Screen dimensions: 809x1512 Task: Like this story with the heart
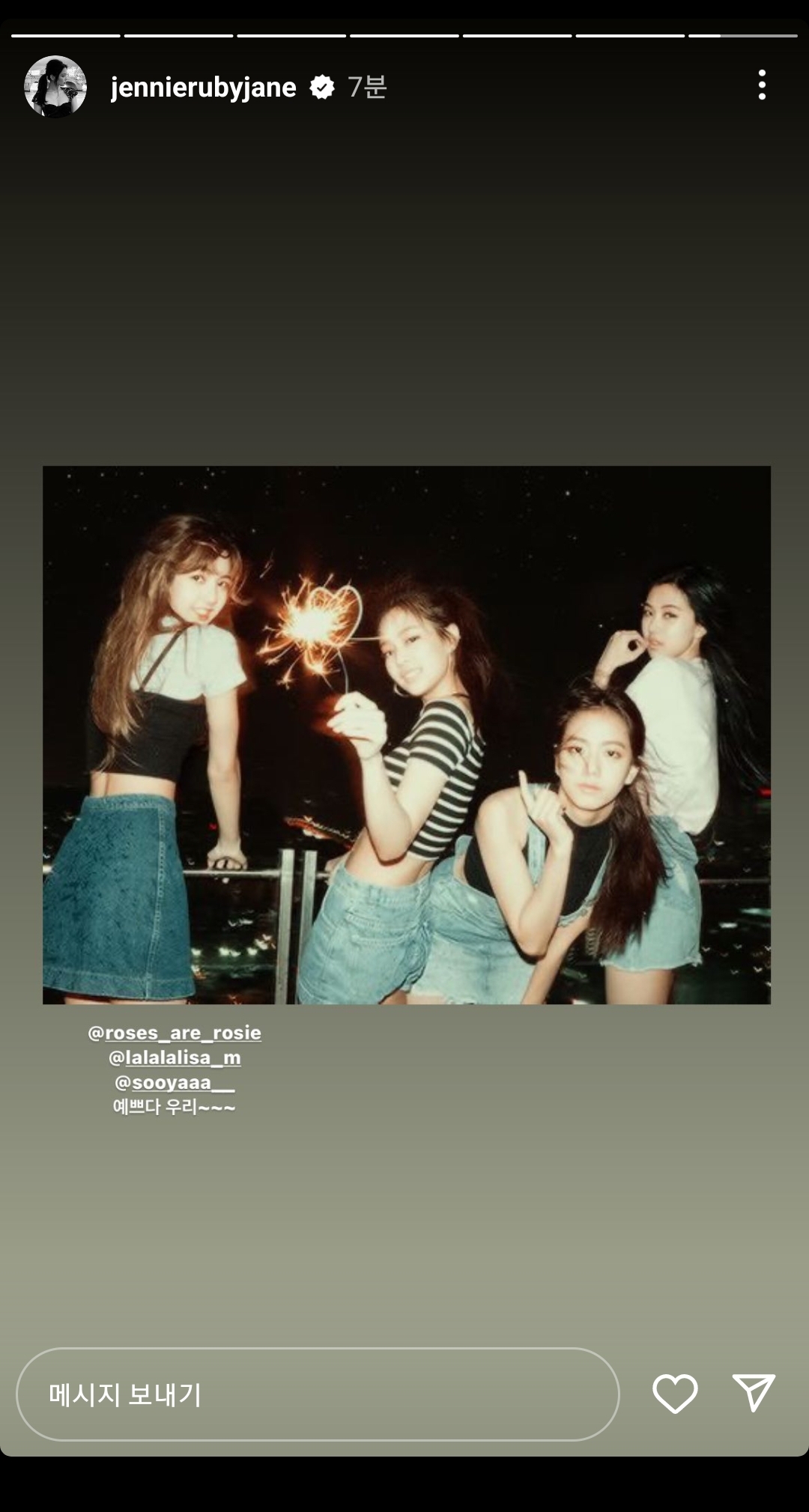pyautogui.click(x=675, y=1394)
